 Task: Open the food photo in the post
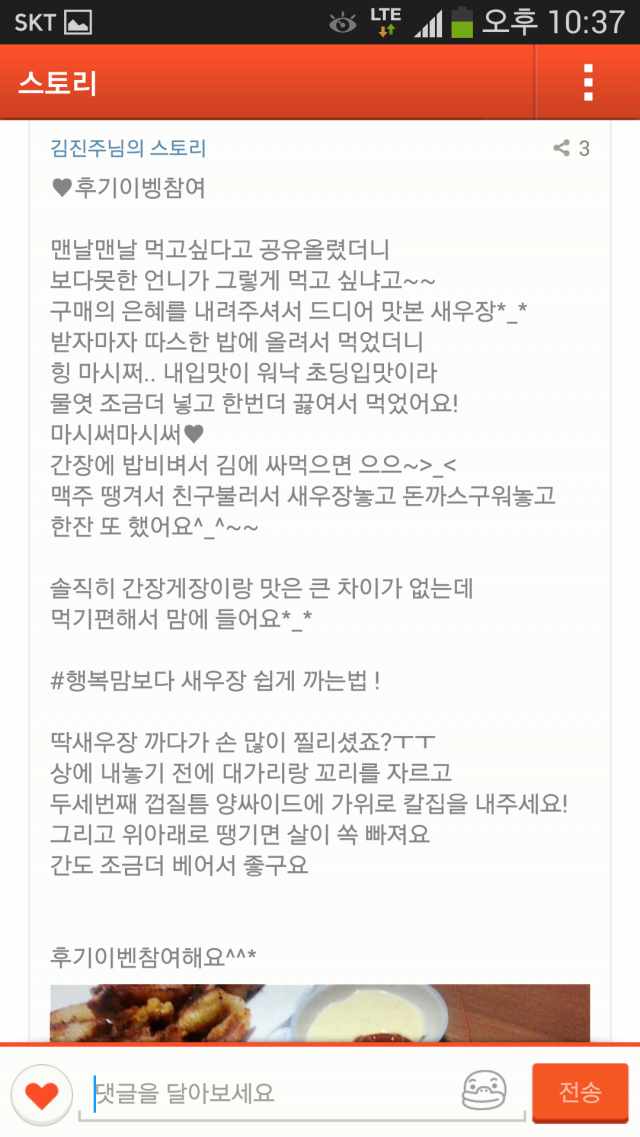[x=320, y=1013]
